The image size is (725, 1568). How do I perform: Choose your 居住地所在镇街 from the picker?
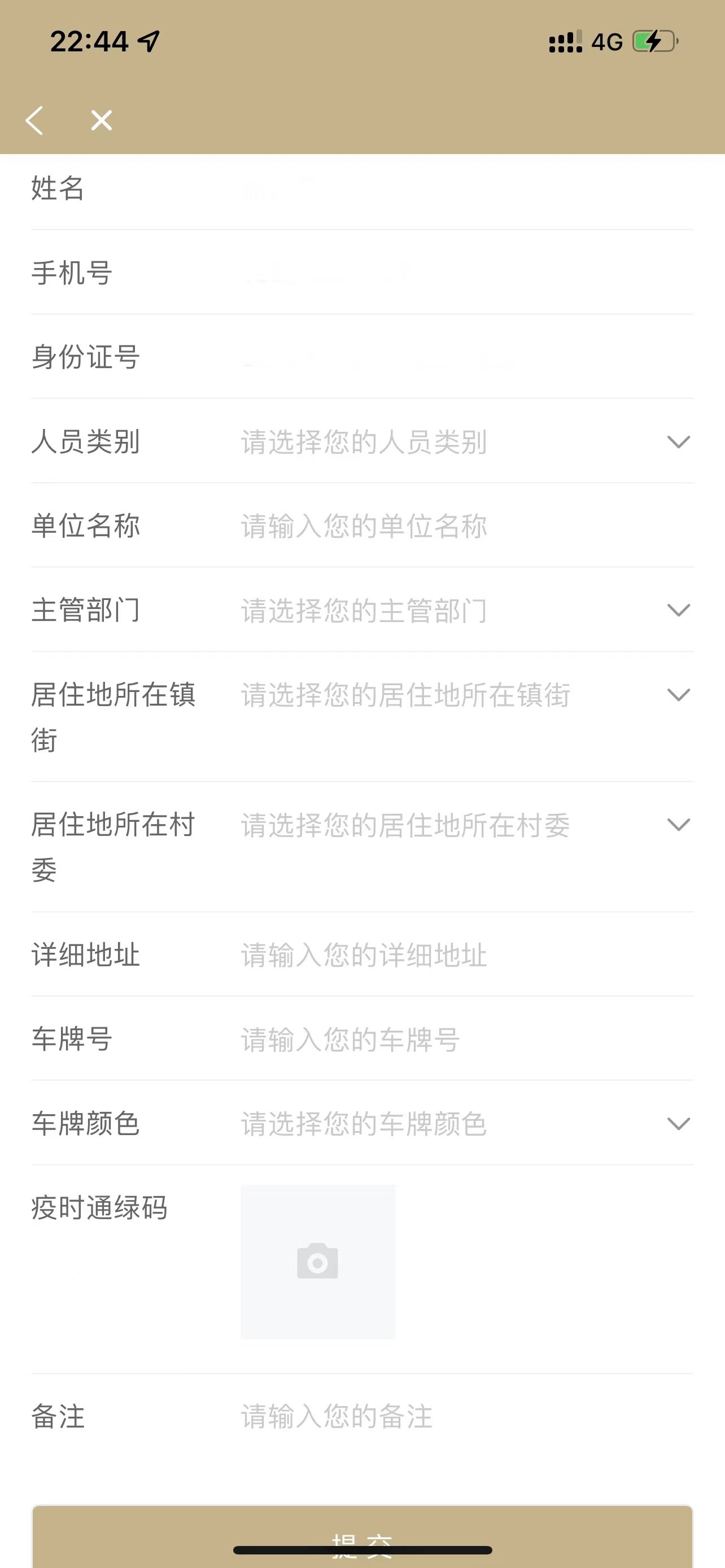462,695
